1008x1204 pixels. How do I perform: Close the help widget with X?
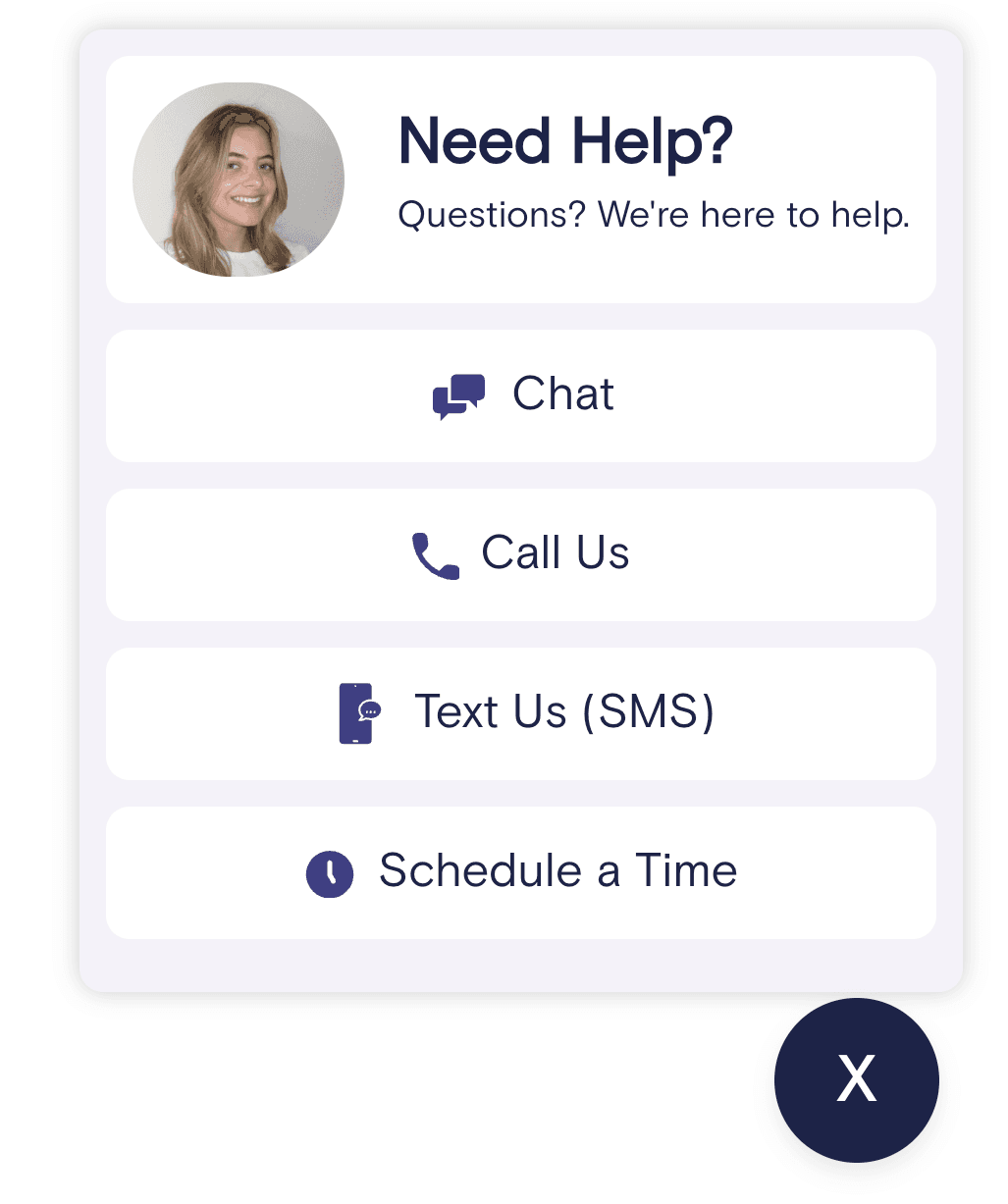tap(856, 1079)
